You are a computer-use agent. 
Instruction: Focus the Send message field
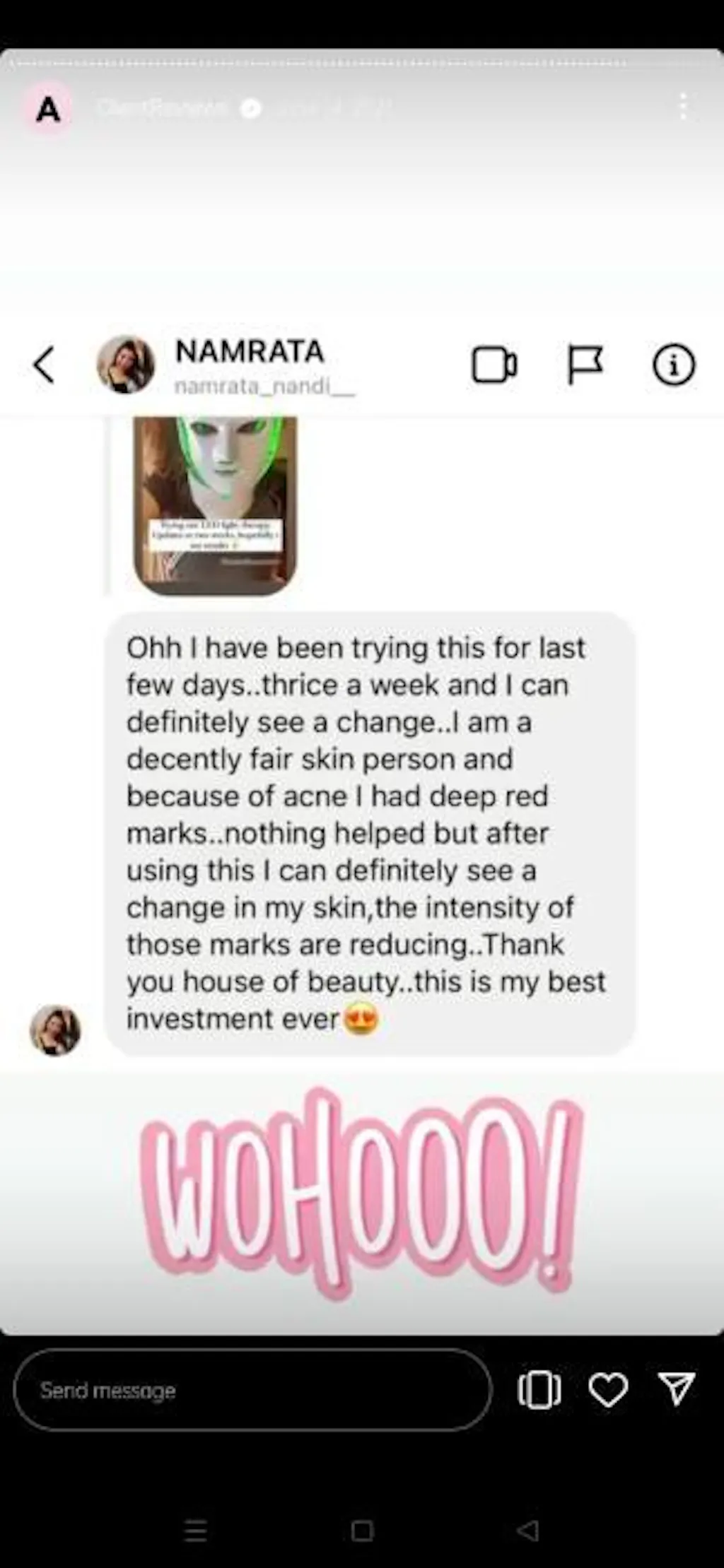[252, 1390]
